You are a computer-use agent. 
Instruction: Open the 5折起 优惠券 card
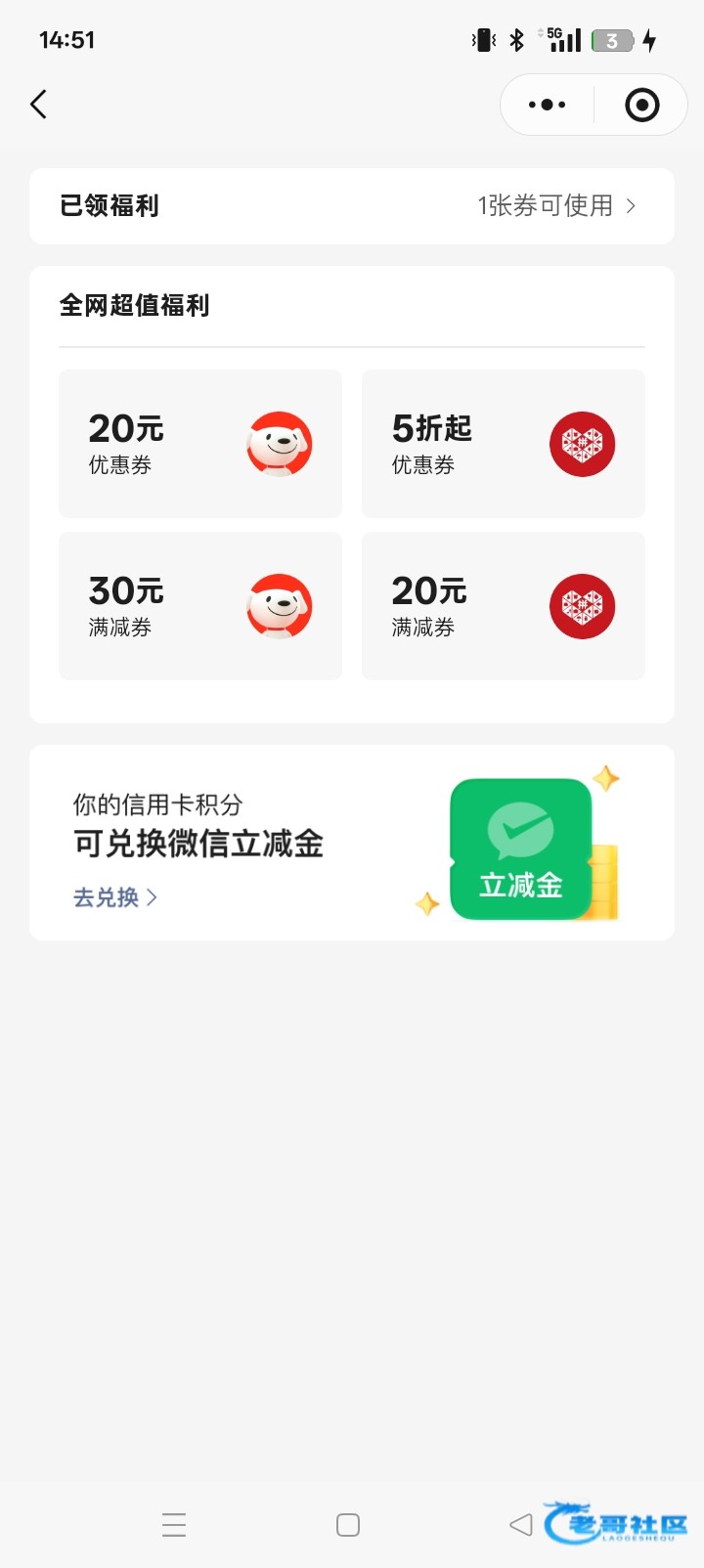504,444
